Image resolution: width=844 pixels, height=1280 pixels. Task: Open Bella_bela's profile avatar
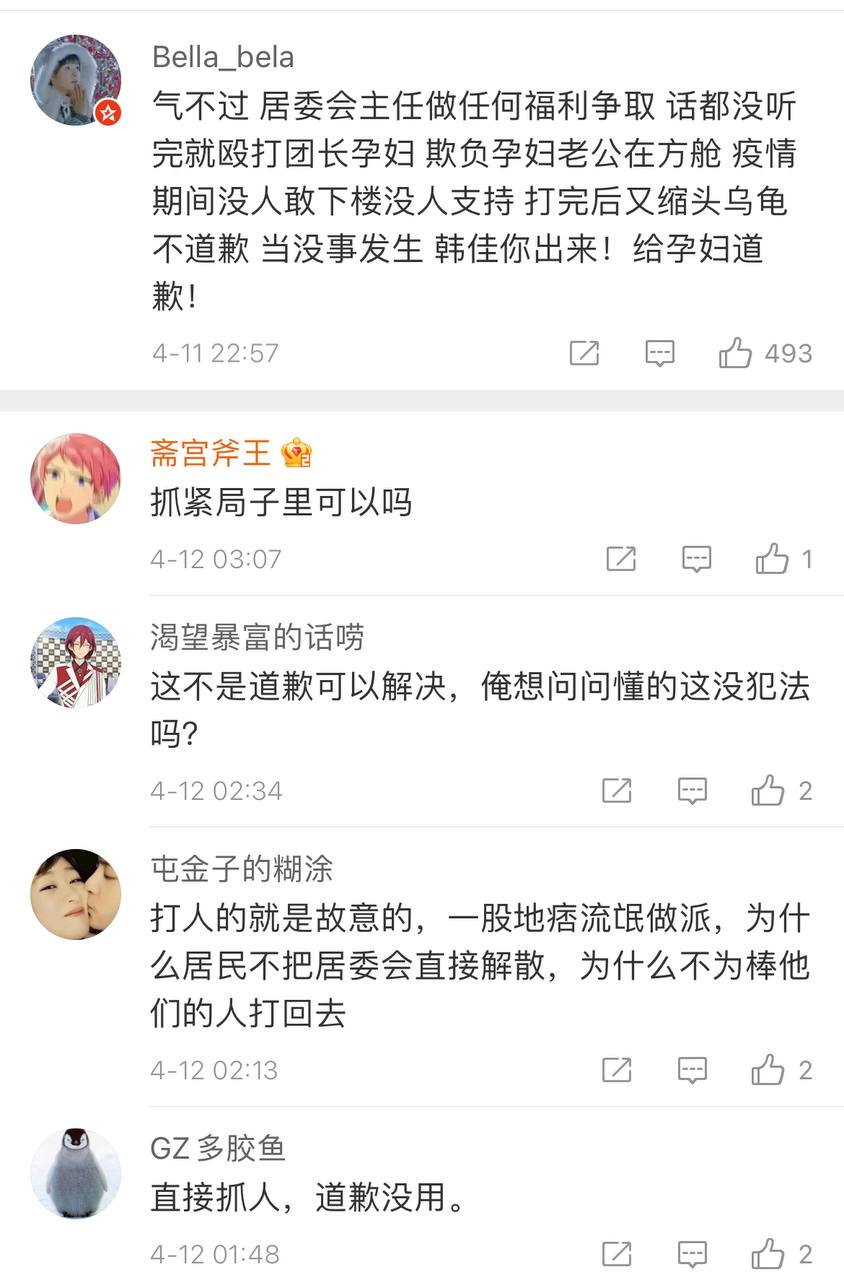(x=76, y=81)
